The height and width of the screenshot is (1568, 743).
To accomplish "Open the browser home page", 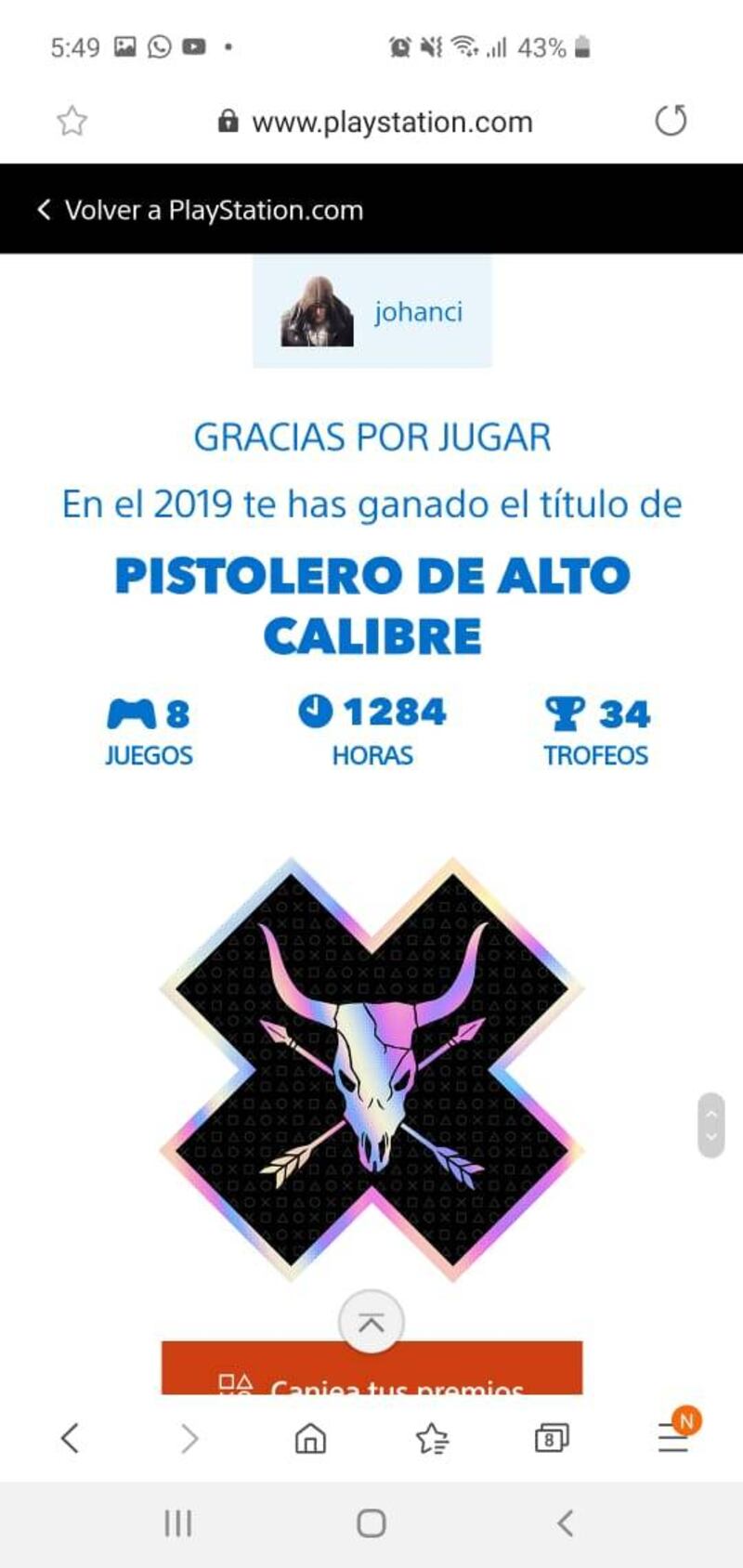I will [x=310, y=1438].
